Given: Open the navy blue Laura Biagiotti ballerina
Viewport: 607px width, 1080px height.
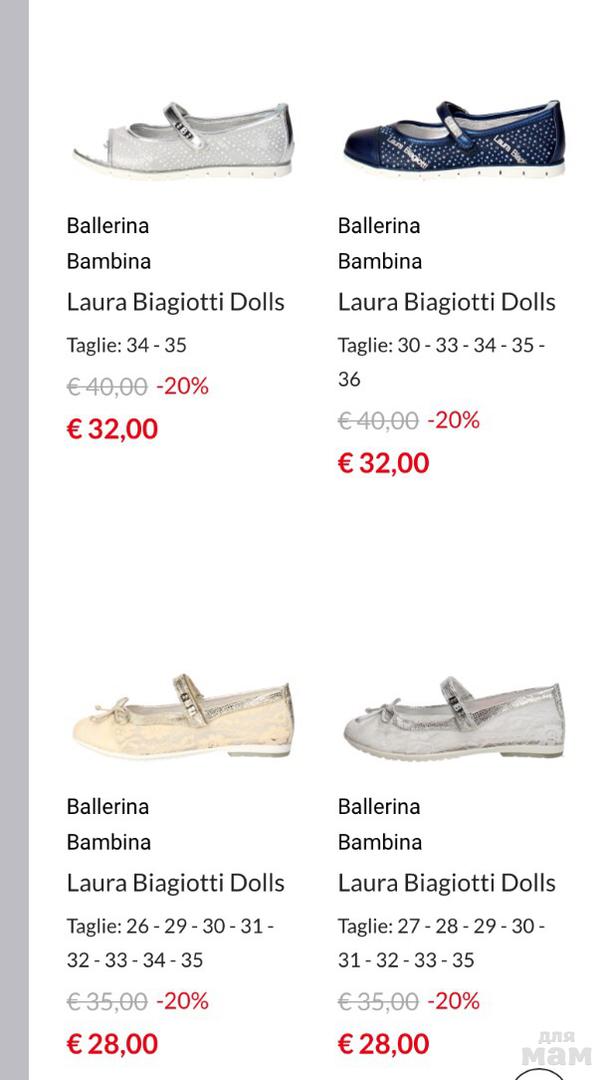Looking at the screenshot, I should tap(451, 142).
